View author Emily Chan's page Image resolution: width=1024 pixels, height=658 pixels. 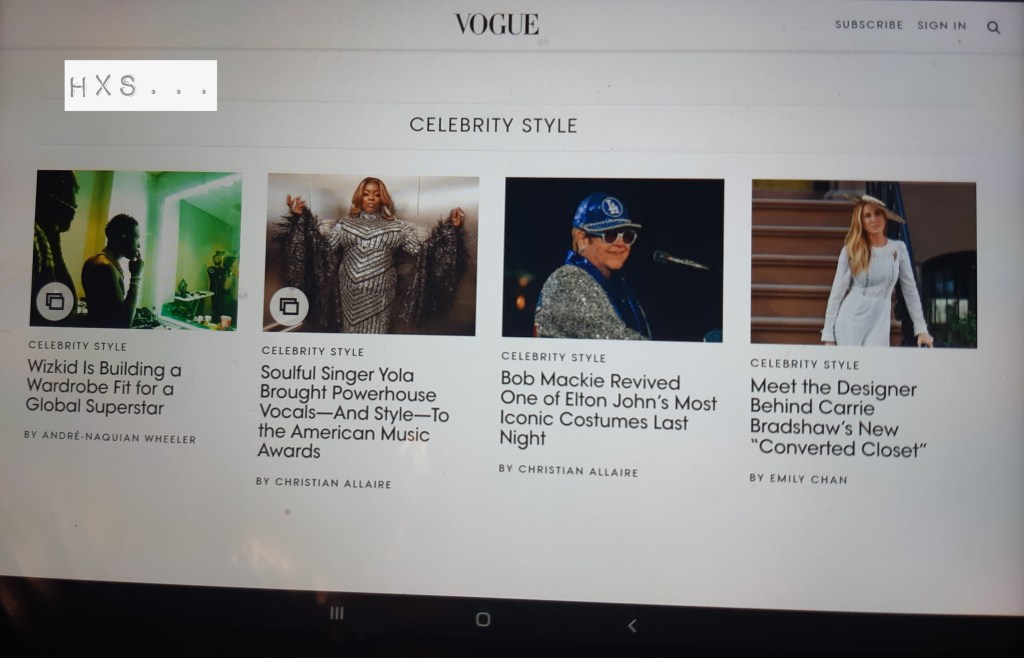(x=798, y=479)
